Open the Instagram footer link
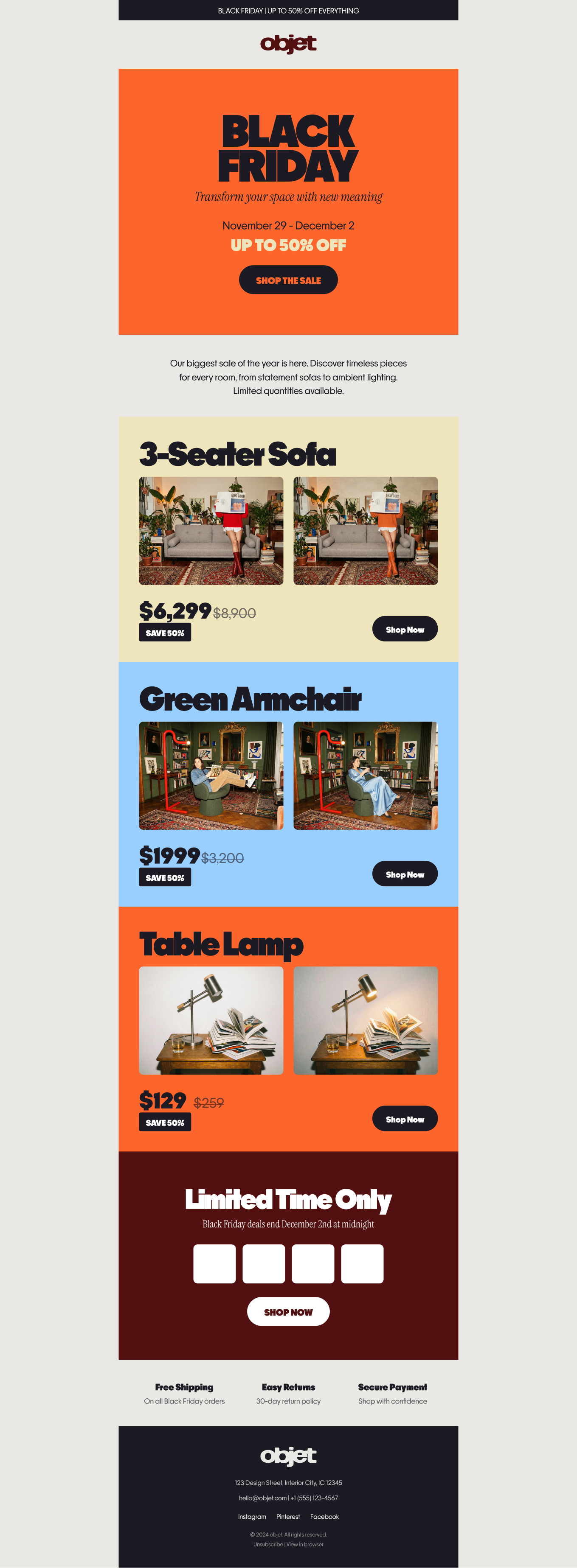This screenshot has width=577, height=1568. click(x=252, y=1516)
